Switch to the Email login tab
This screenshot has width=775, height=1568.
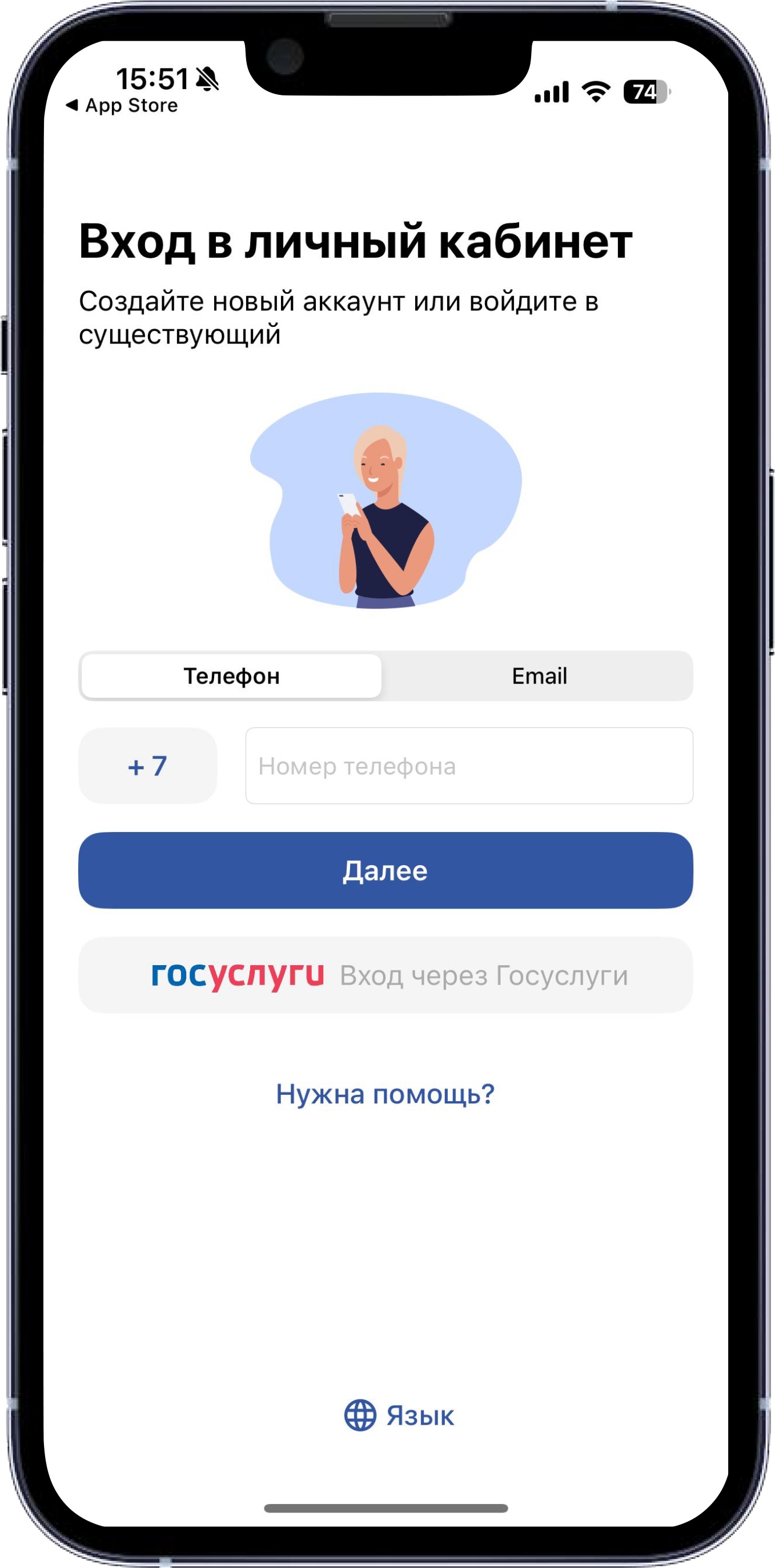click(x=539, y=675)
